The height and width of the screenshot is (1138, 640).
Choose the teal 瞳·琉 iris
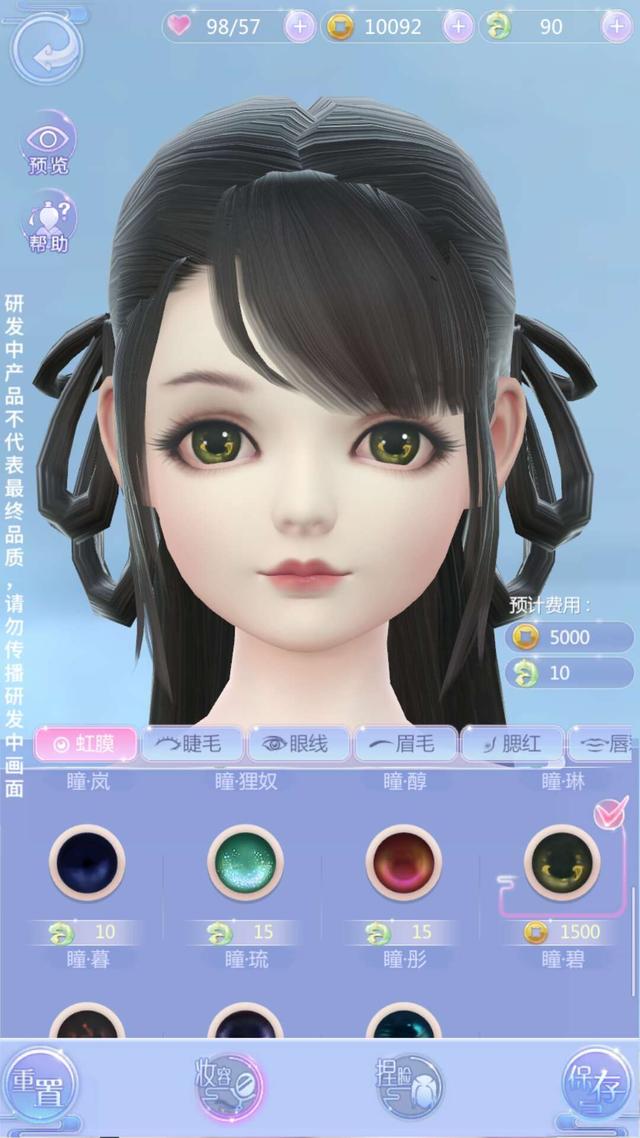[245, 862]
